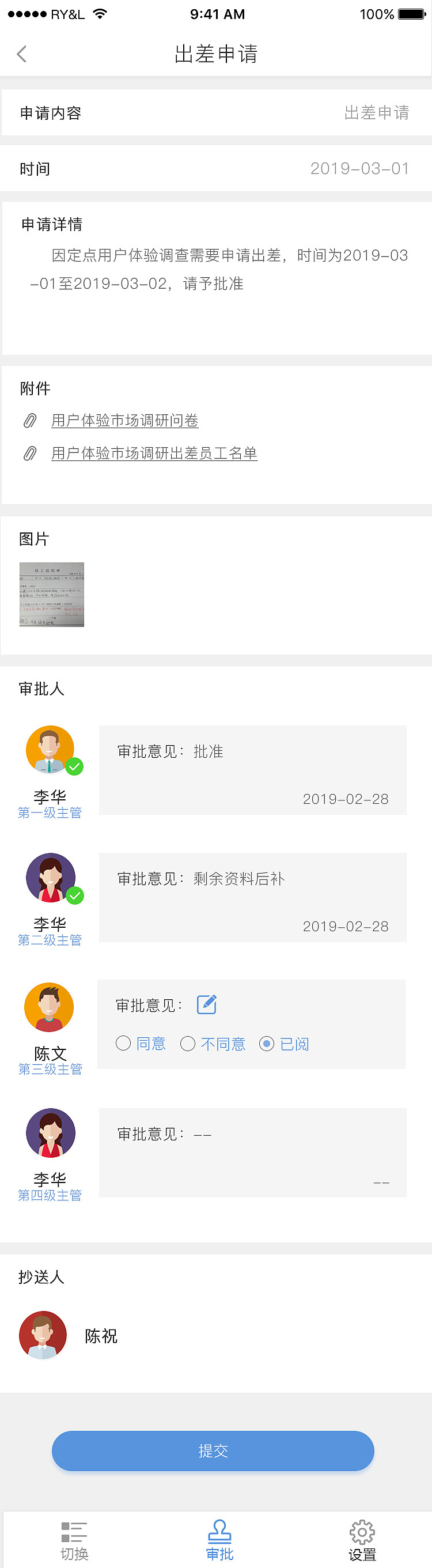Go to the 设置 tab
This screenshot has width=432, height=1568.
362,1539
